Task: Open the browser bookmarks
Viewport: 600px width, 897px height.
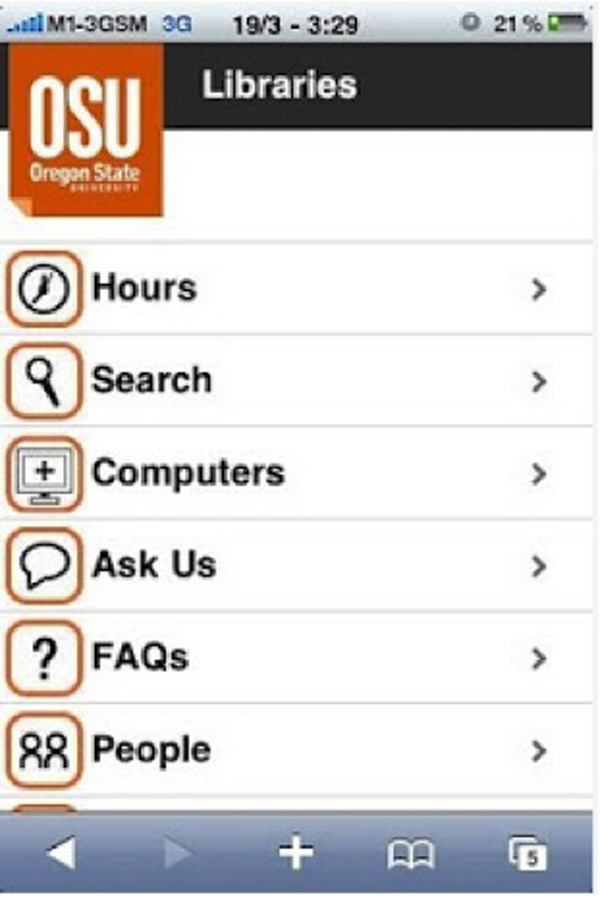Action: 410,853
